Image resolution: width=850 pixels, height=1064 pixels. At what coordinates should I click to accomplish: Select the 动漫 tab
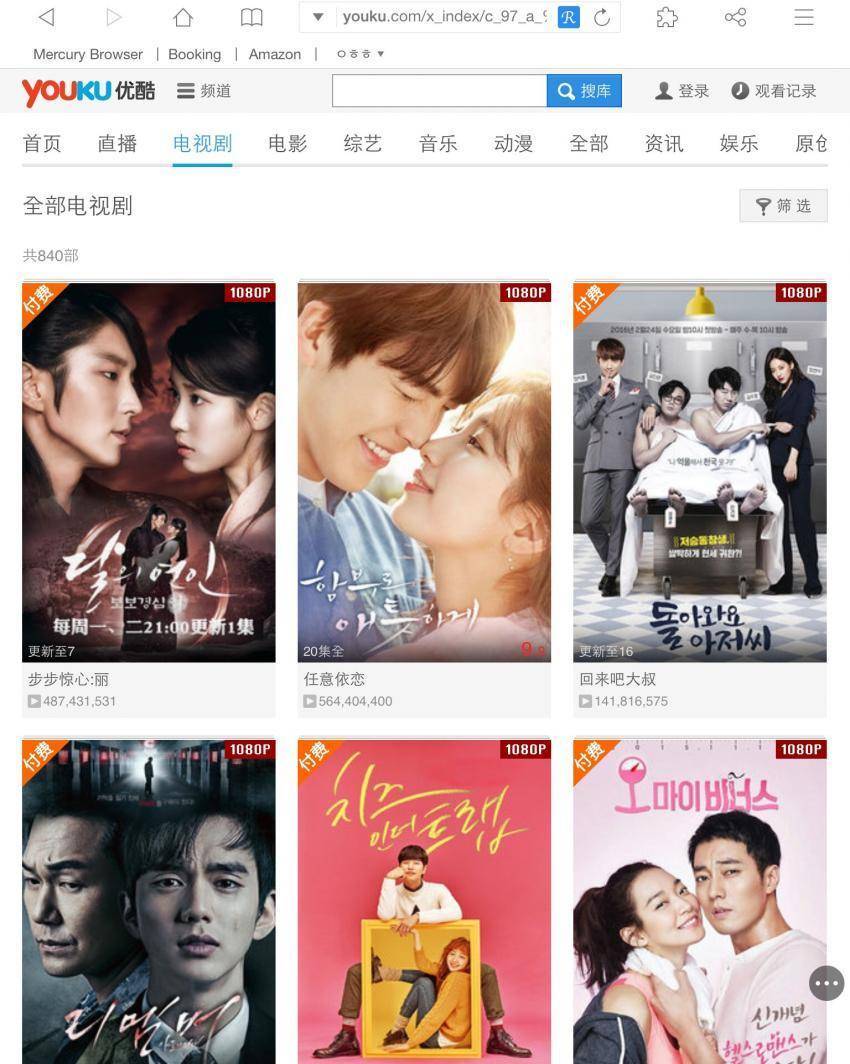[513, 144]
